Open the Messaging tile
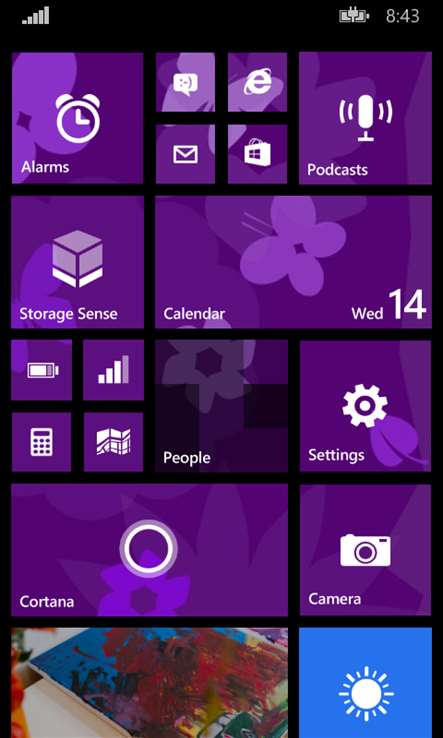The image size is (443, 738). coord(185,82)
